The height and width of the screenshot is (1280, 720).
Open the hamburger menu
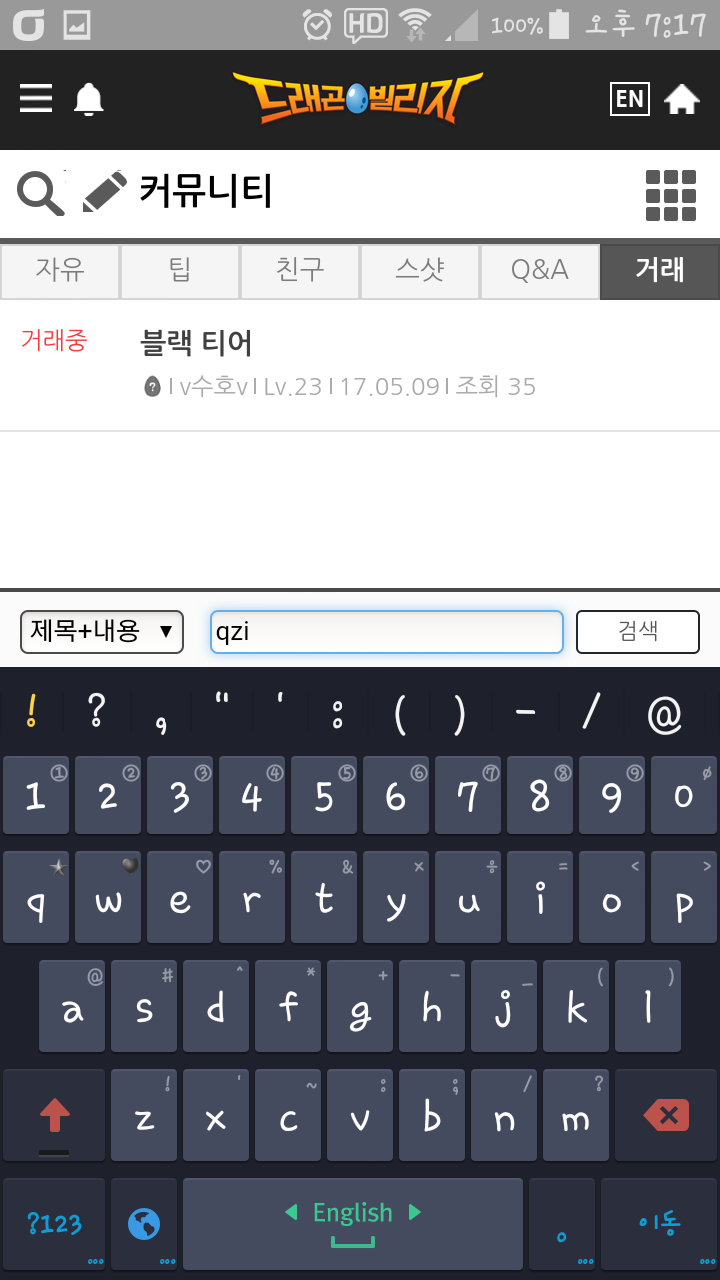(x=36, y=98)
